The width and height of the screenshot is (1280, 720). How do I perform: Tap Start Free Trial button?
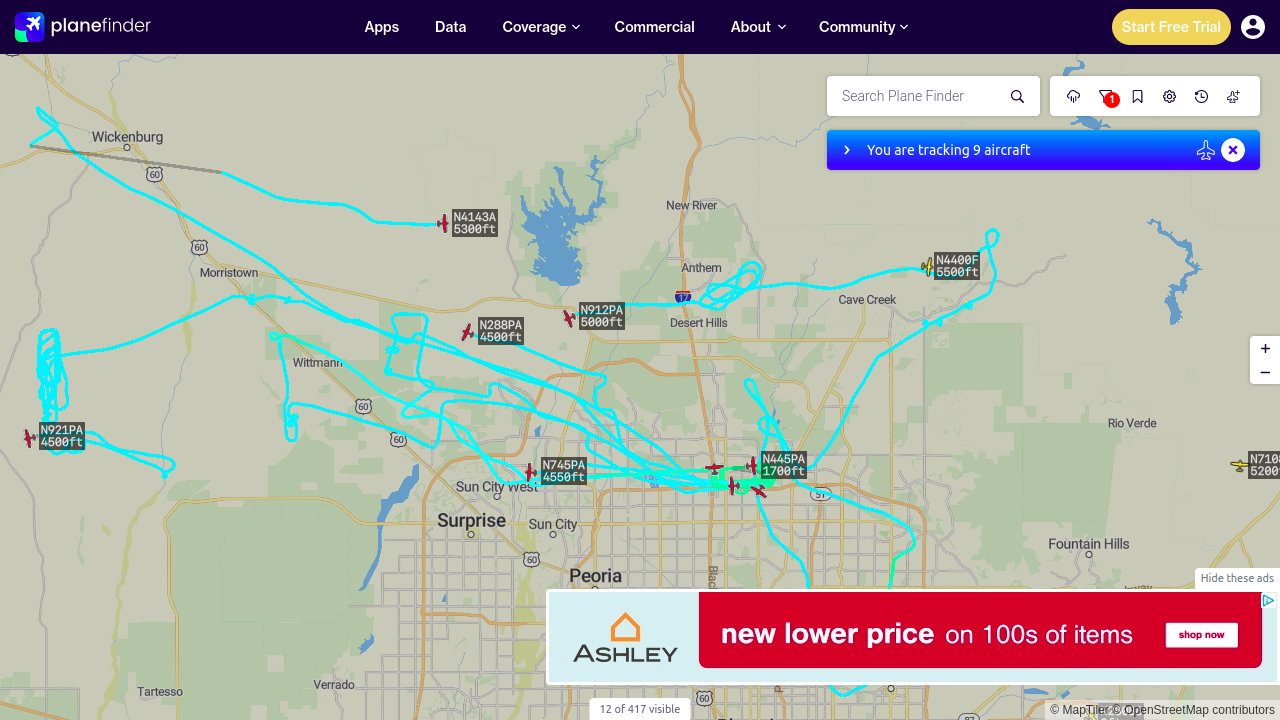[1171, 27]
